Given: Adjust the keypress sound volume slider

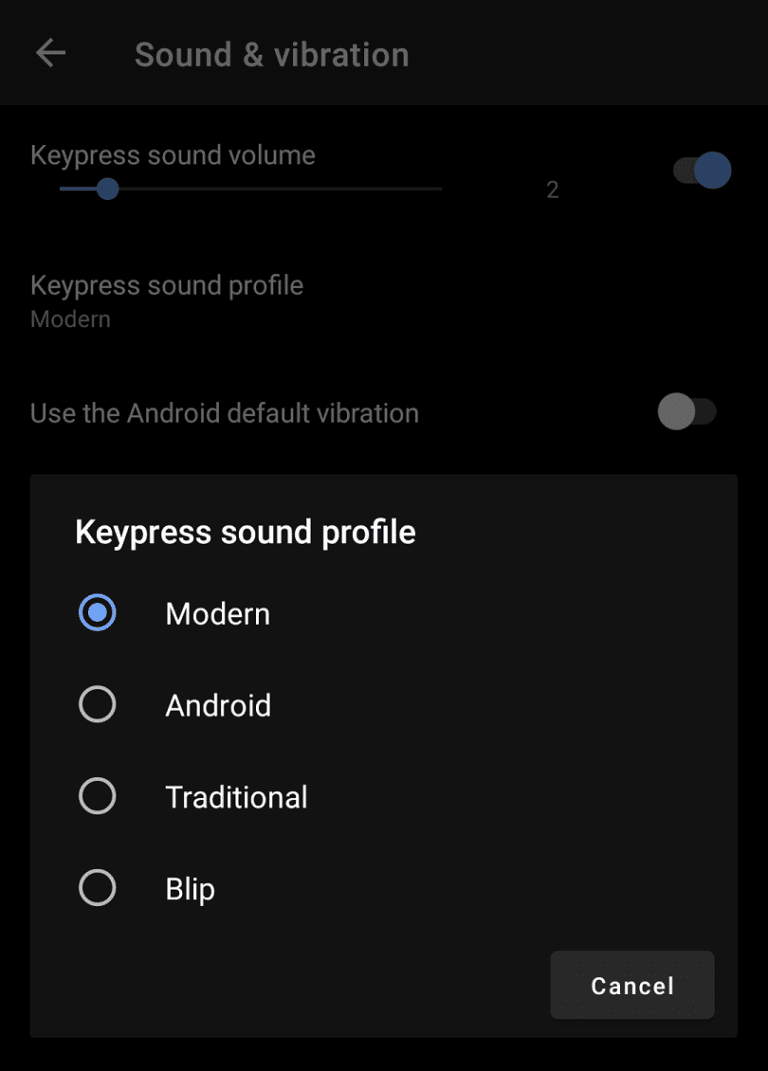Looking at the screenshot, I should tap(107, 188).
